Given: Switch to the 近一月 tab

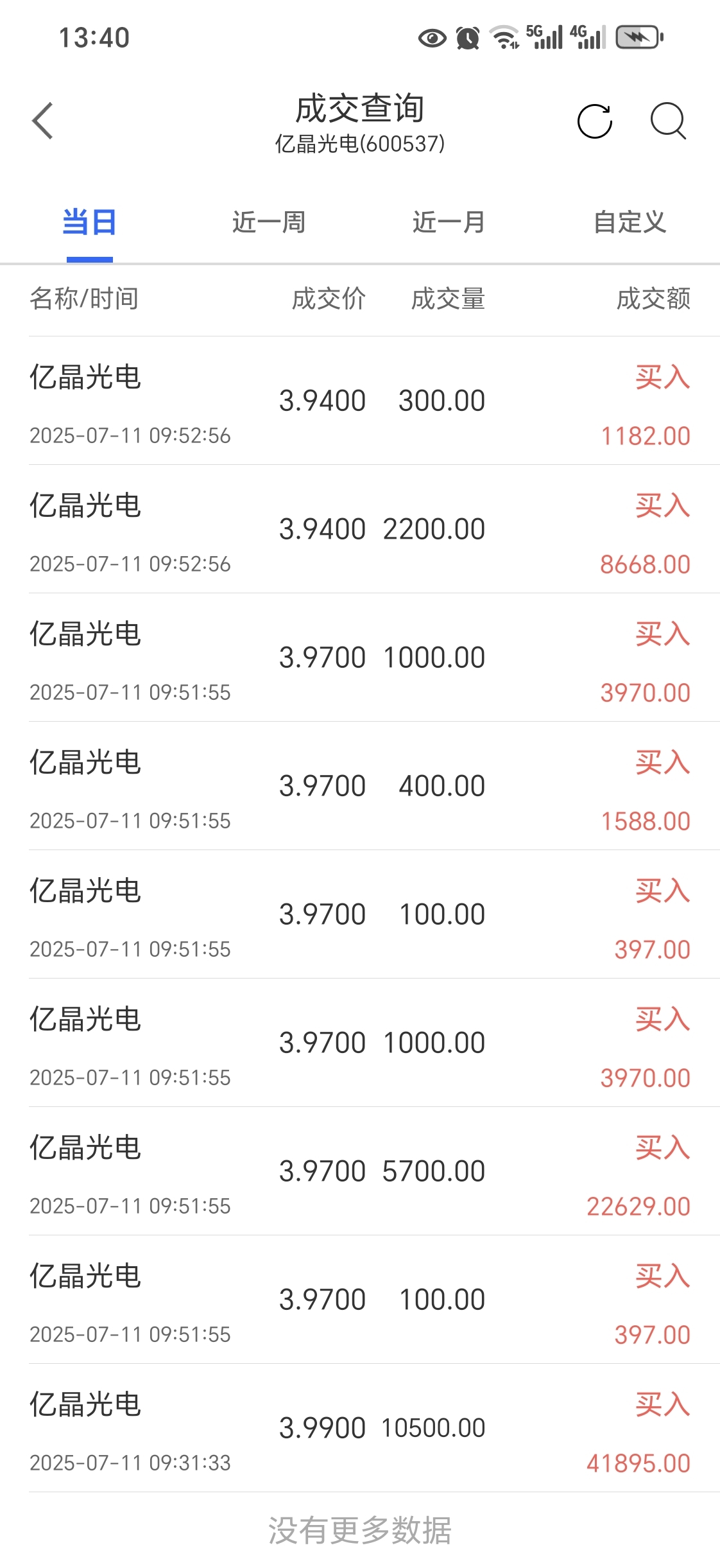Looking at the screenshot, I should click(449, 222).
